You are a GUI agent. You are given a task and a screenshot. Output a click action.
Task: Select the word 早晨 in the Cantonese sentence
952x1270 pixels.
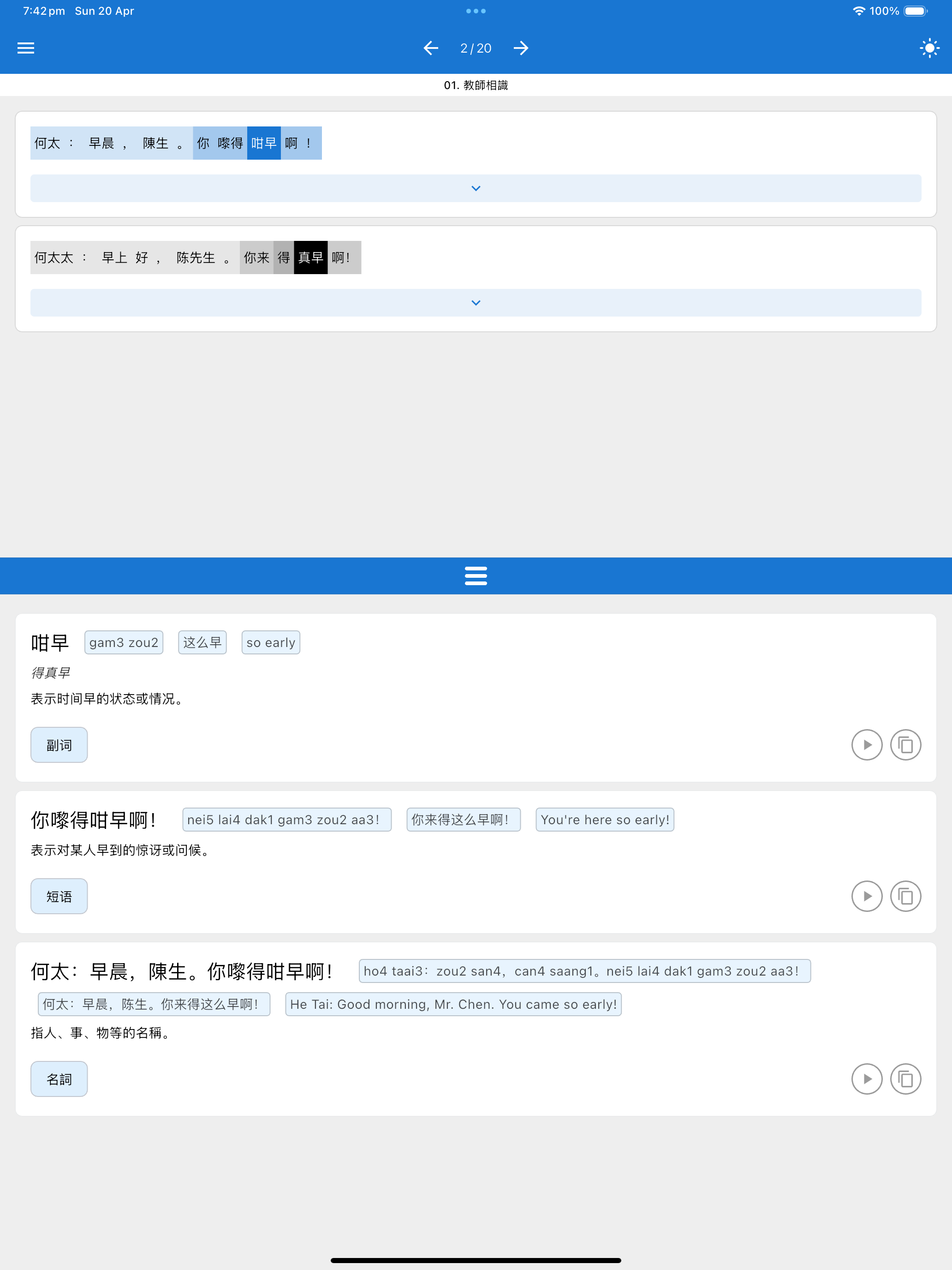(x=101, y=143)
